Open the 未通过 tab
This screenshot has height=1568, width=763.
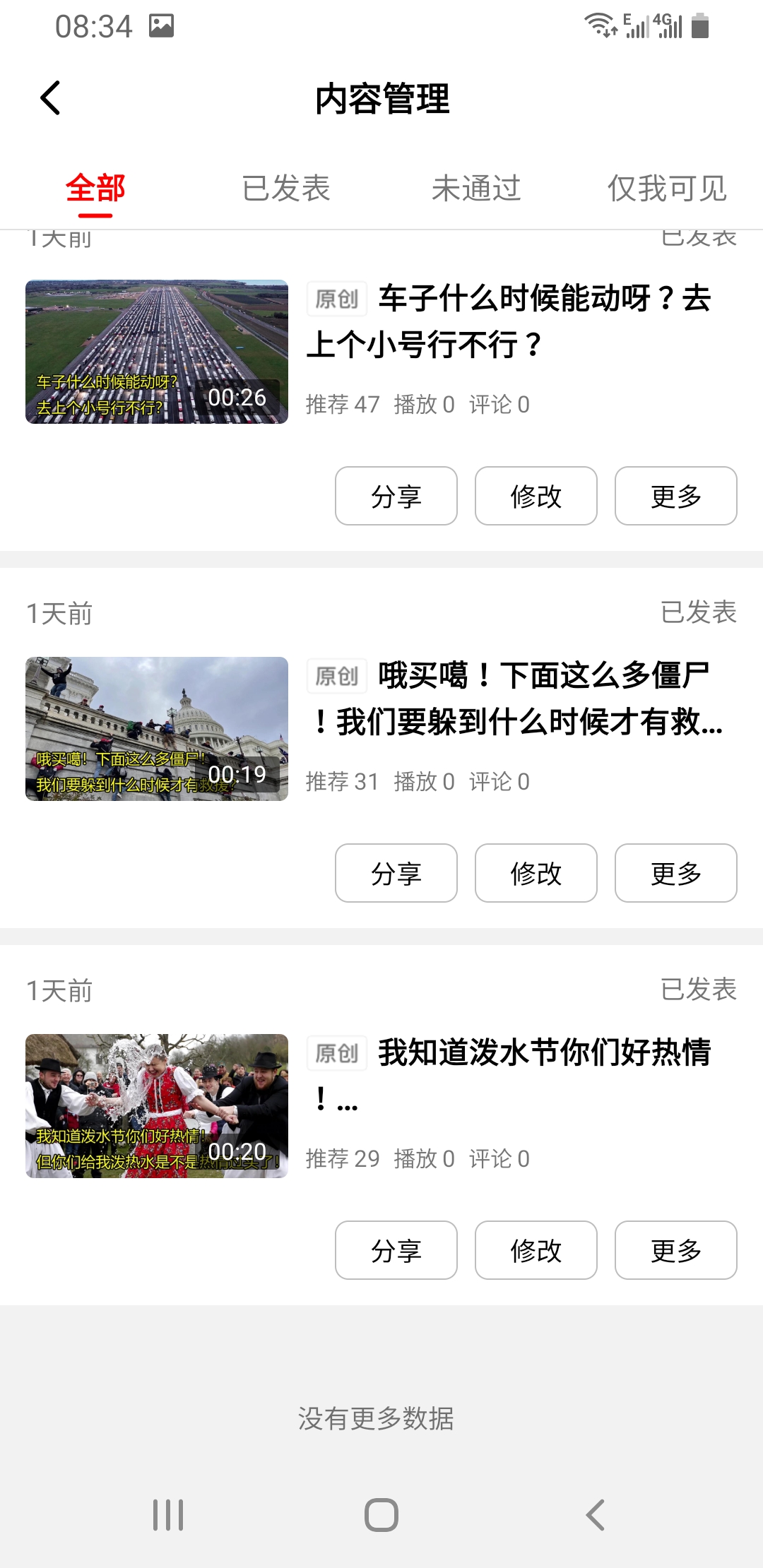point(477,188)
